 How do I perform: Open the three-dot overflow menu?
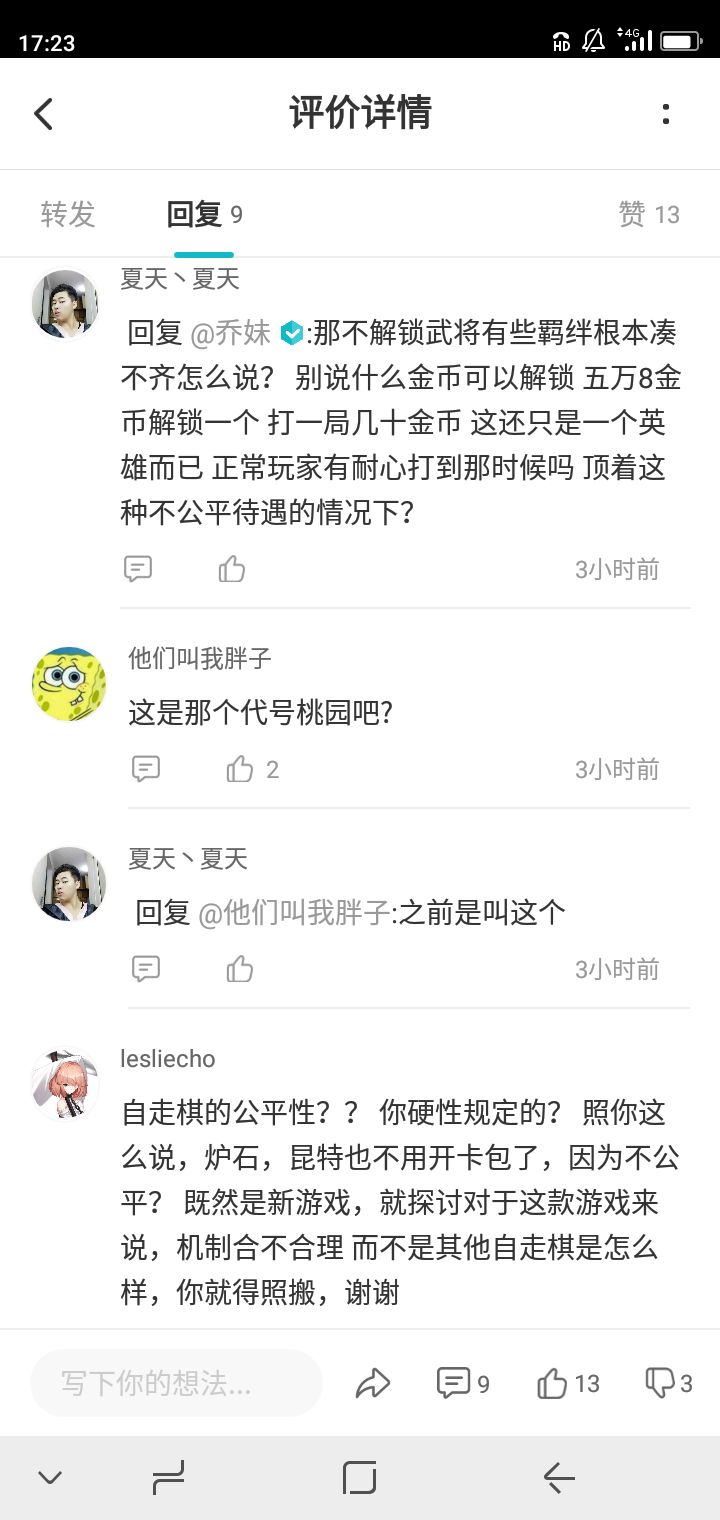[x=666, y=114]
